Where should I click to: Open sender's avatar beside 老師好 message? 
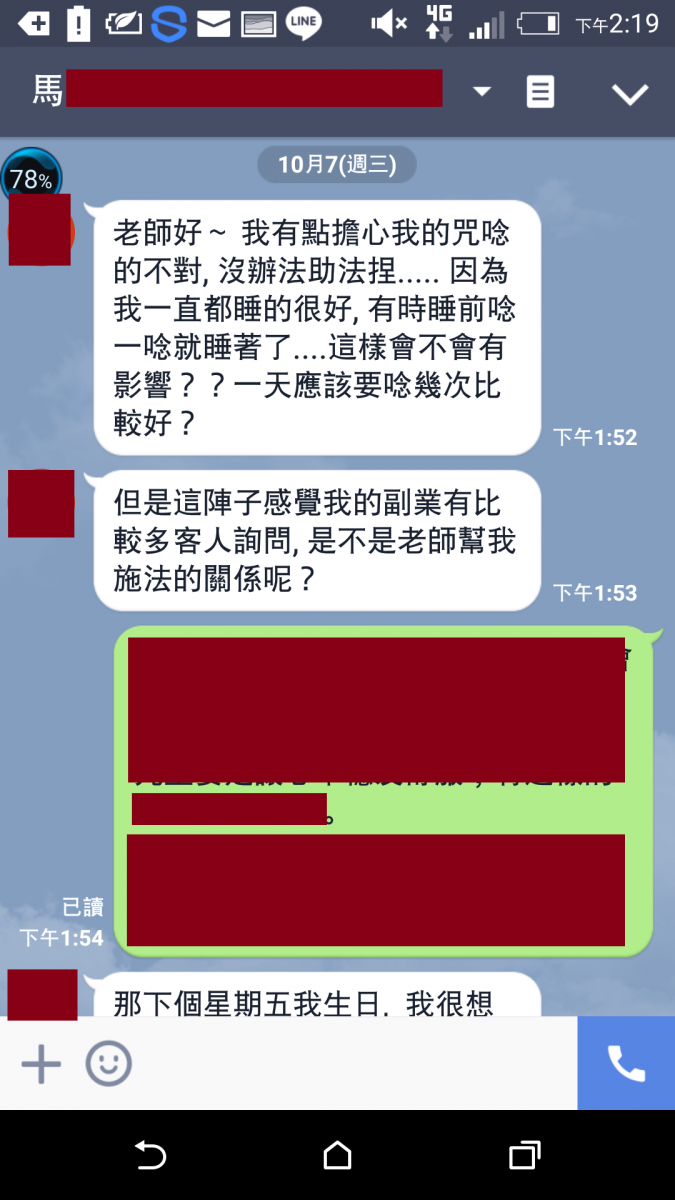[40, 231]
